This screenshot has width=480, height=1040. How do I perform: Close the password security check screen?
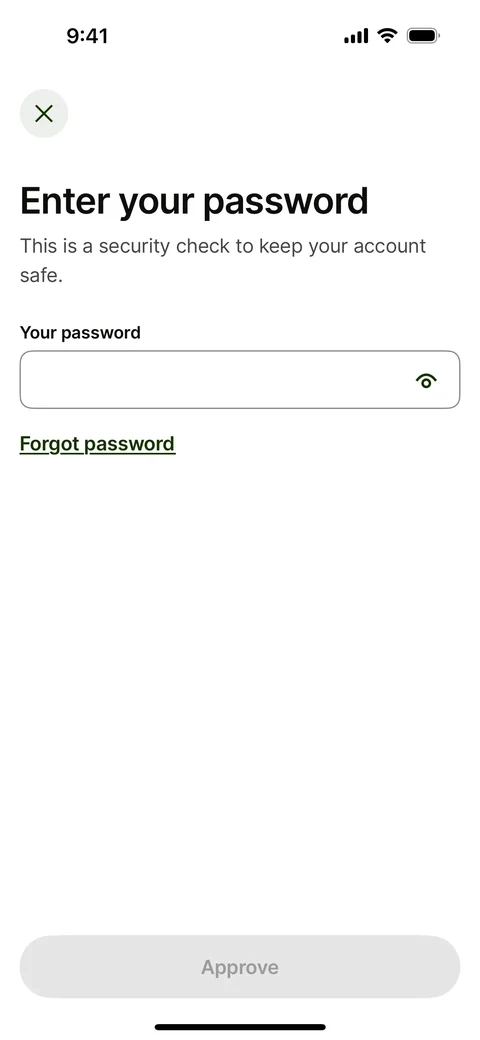pyautogui.click(x=44, y=113)
